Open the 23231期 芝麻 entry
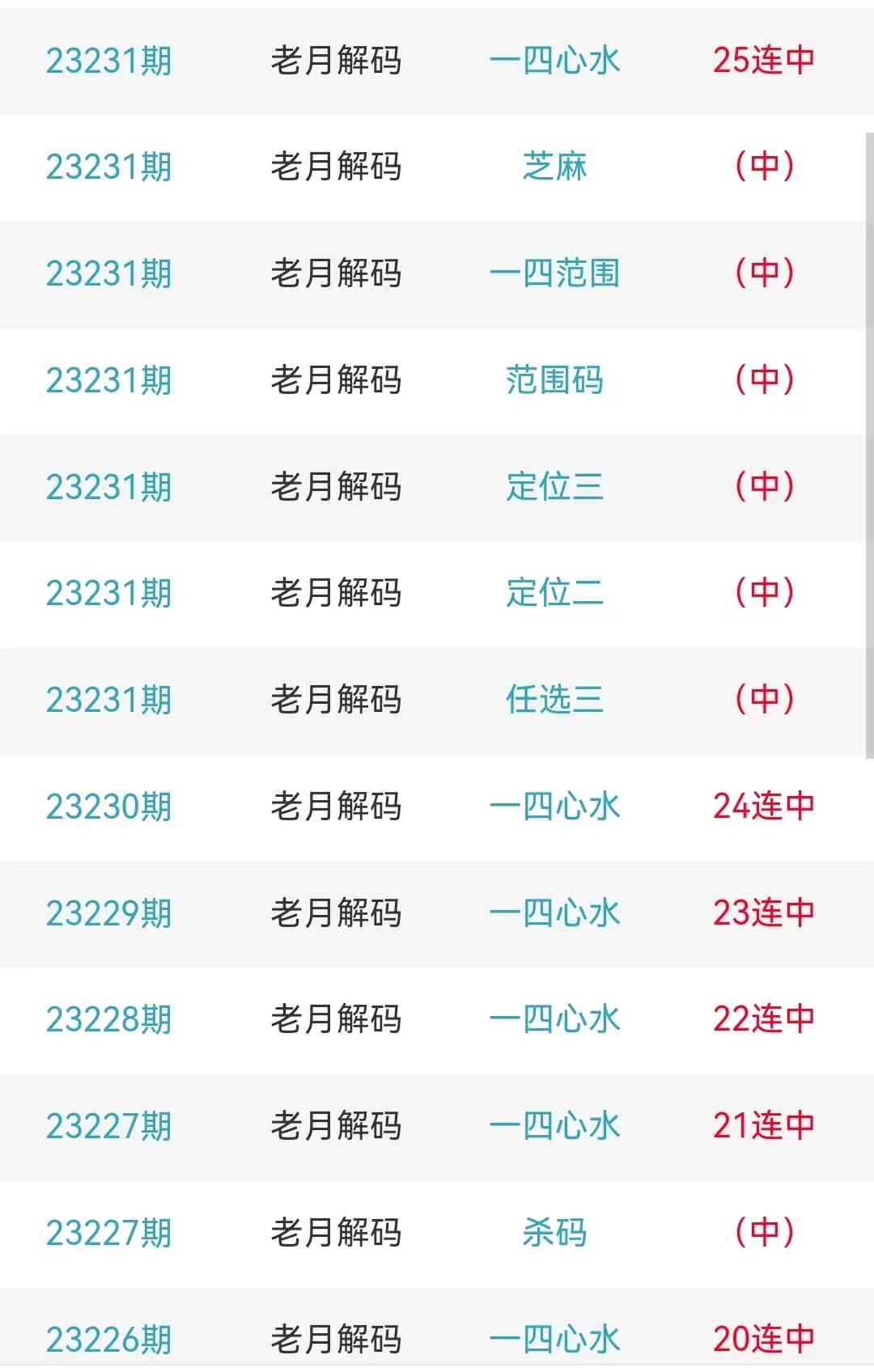Screen dimensions: 874x1372 tap(437, 167)
